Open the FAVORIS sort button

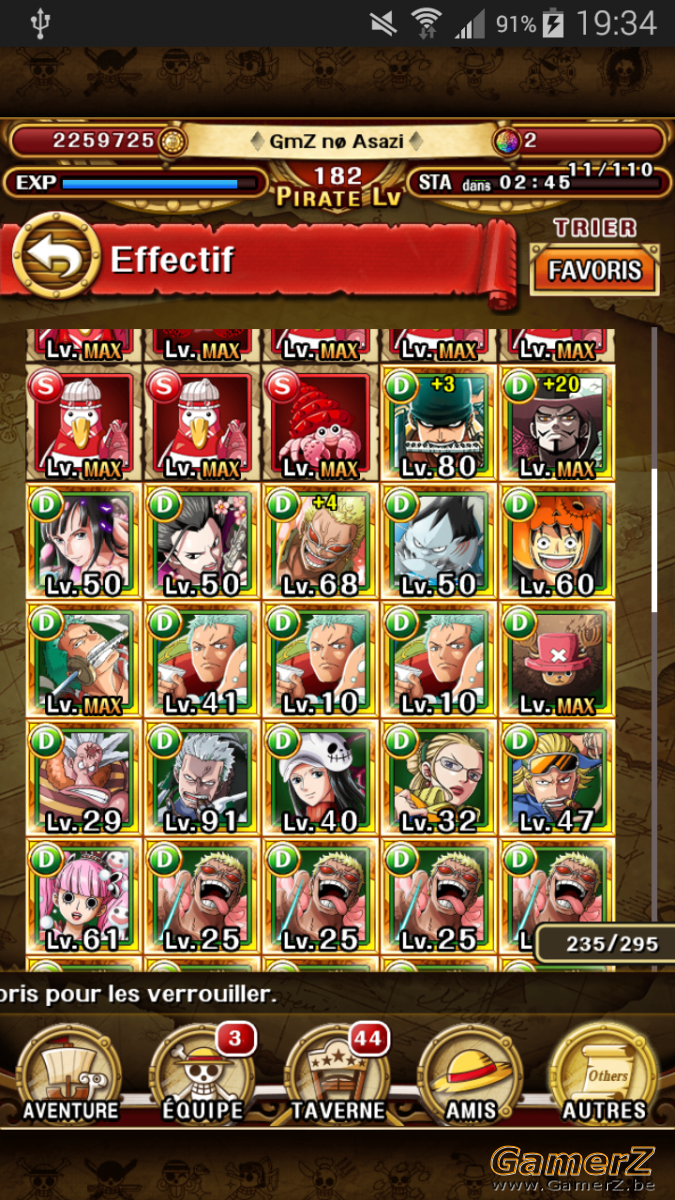(x=595, y=271)
